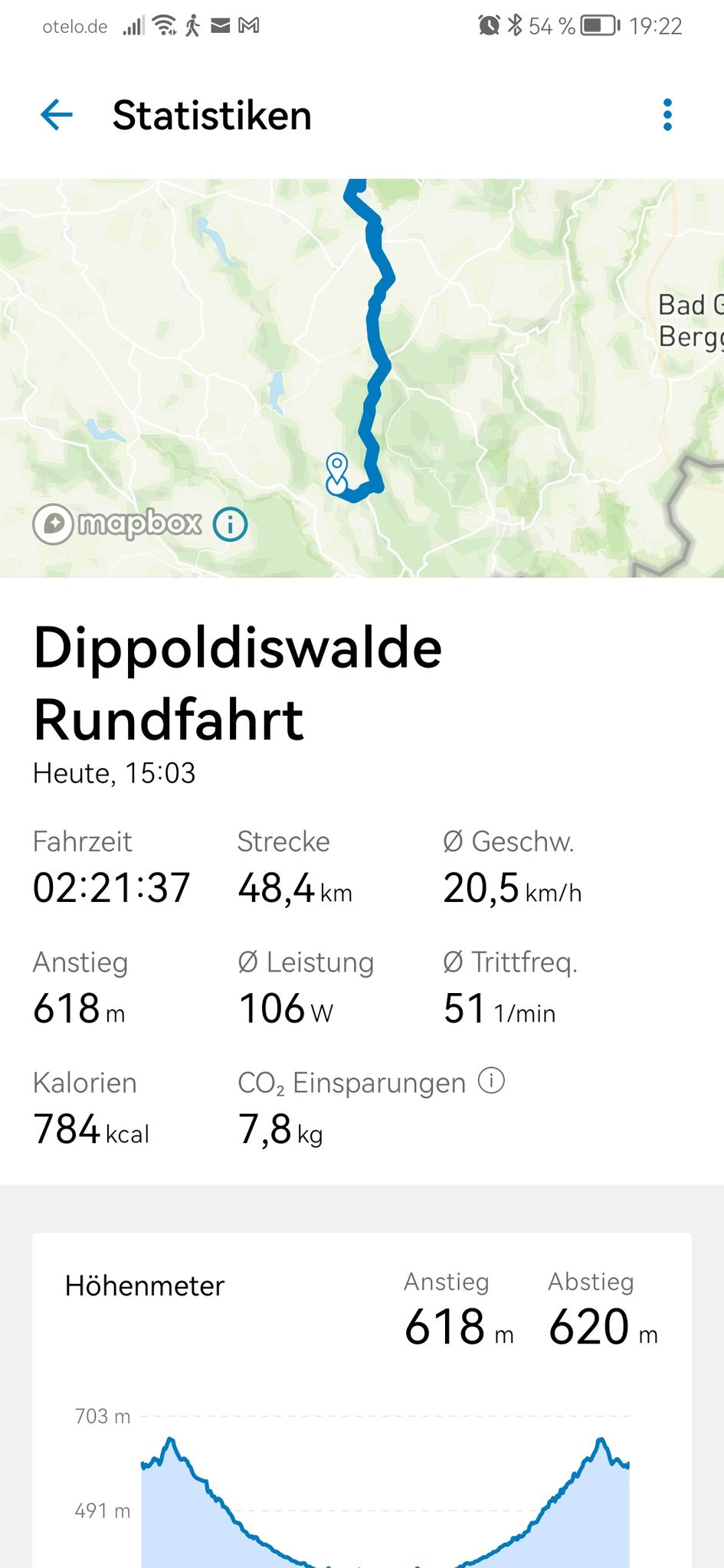Screen dimensions: 724x1568
Task: Open the mapbox attribution info icon
Action: [x=230, y=524]
